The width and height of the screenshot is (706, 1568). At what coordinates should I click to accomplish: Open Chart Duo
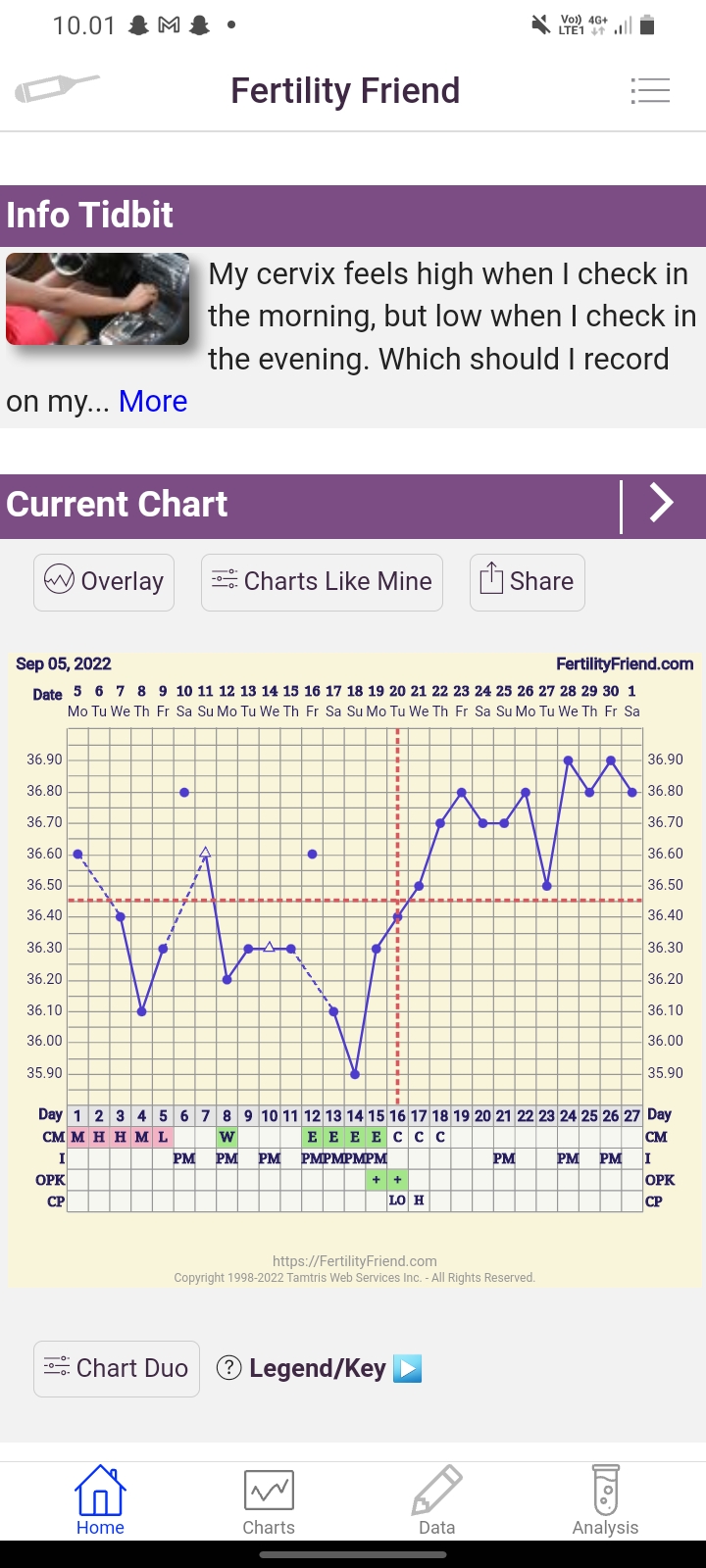[x=117, y=1368]
